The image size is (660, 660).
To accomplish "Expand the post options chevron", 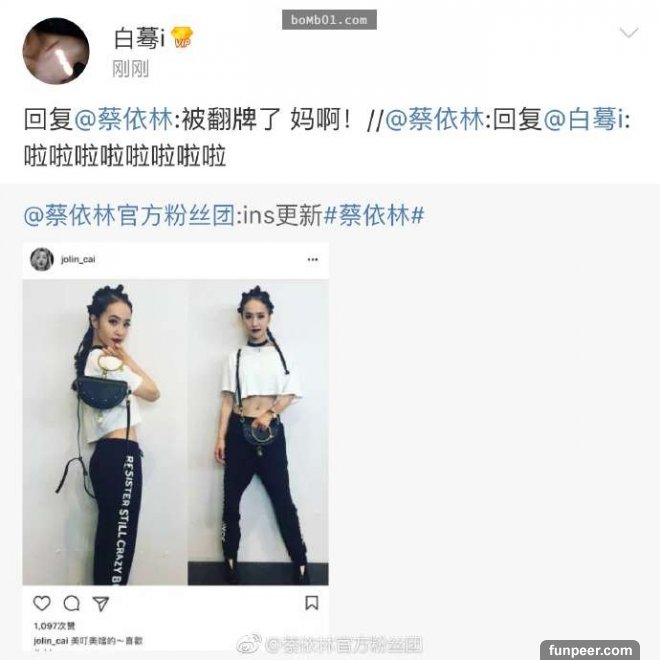I will (x=628, y=34).
